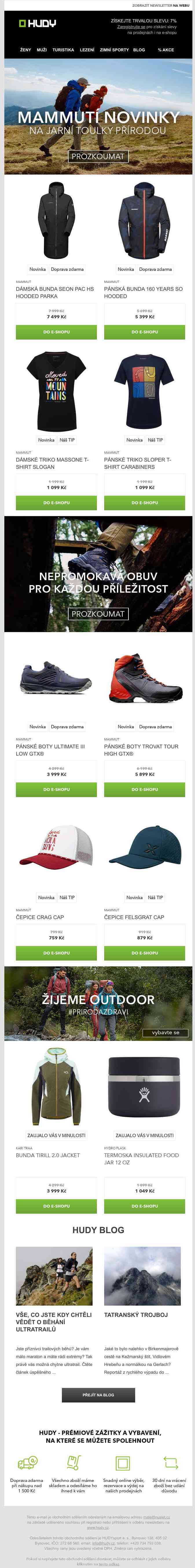
Task: Go to e-shop for Termoska Insulated Food Jar
Action: tap(145, 1206)
